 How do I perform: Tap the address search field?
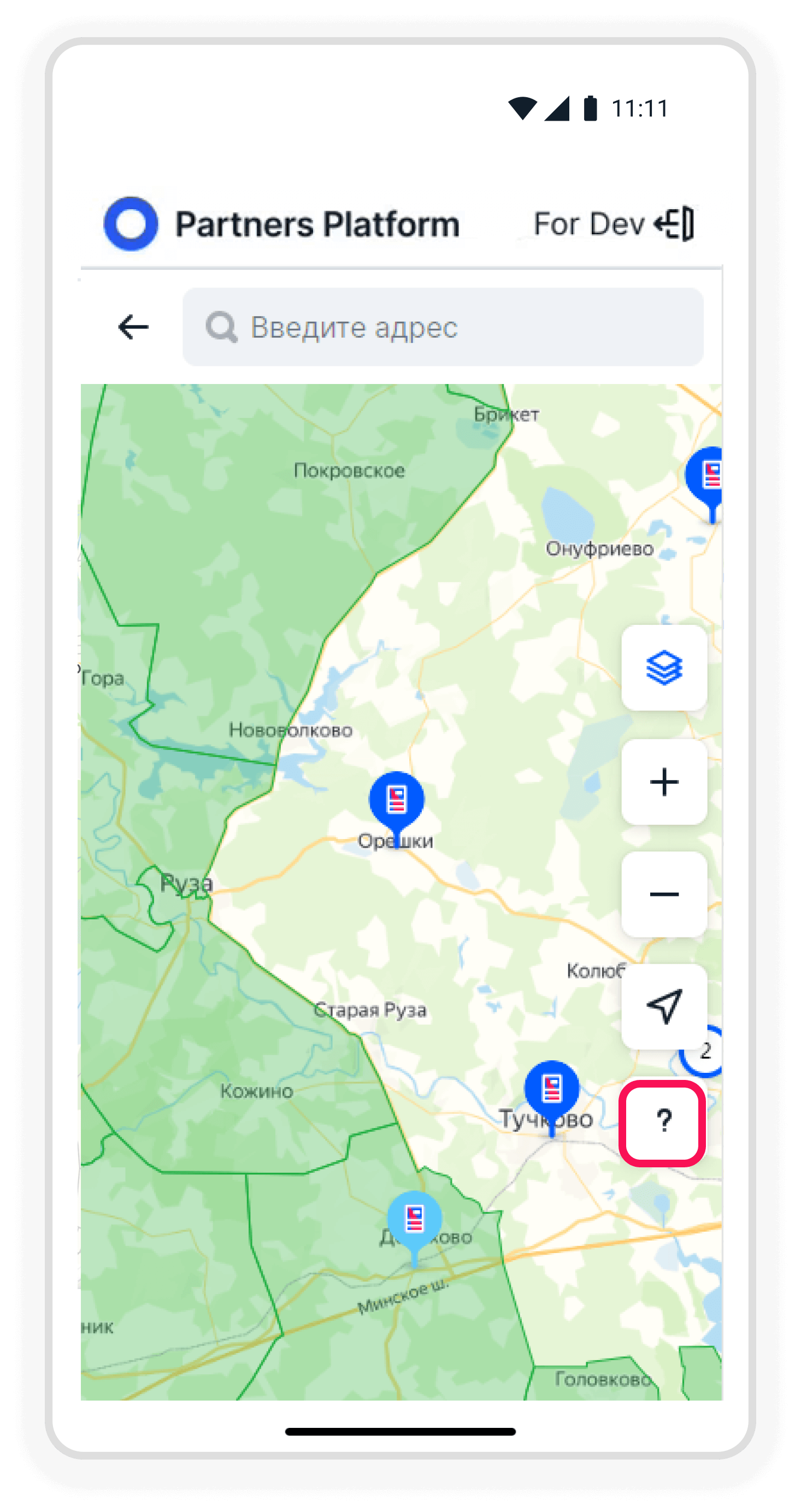(443, 327)
